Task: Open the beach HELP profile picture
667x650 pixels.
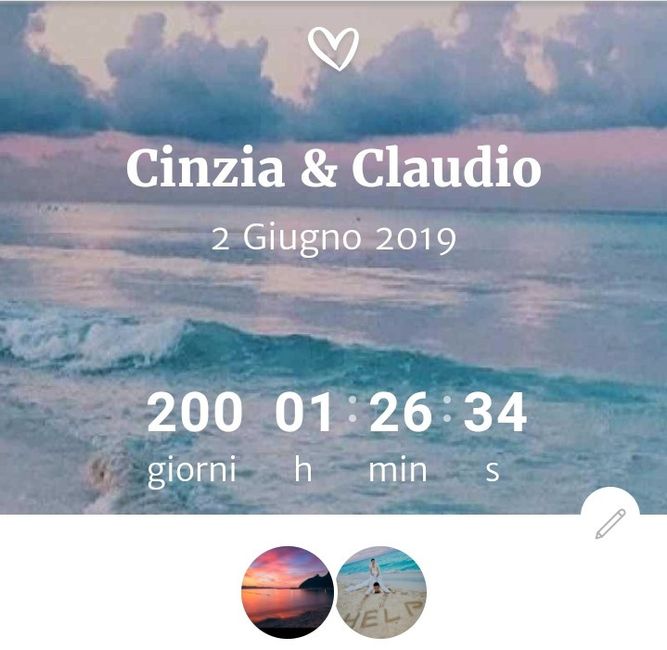Action: (381, 592)
